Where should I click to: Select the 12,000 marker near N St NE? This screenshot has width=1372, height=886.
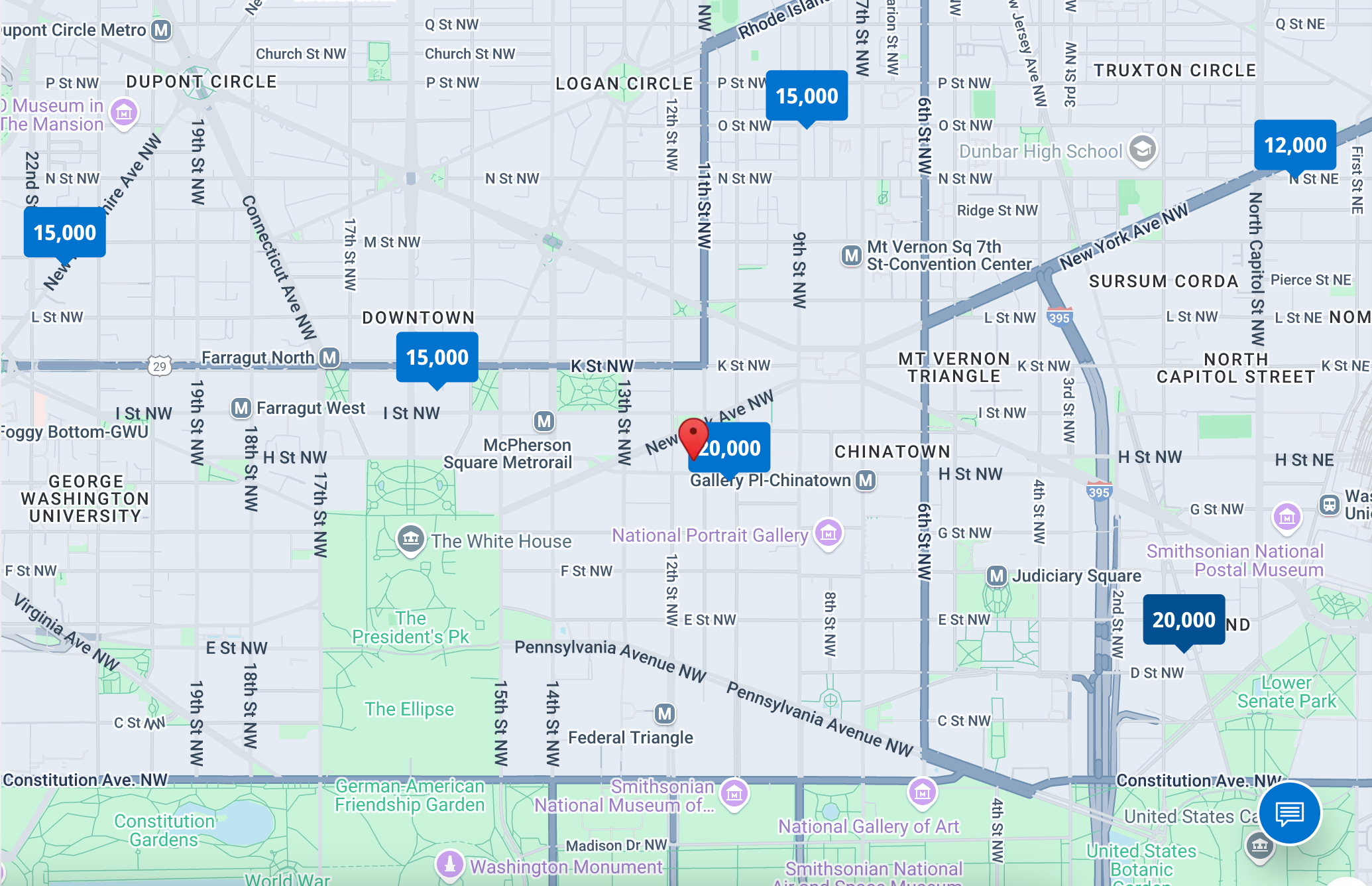coord(1294,145)
